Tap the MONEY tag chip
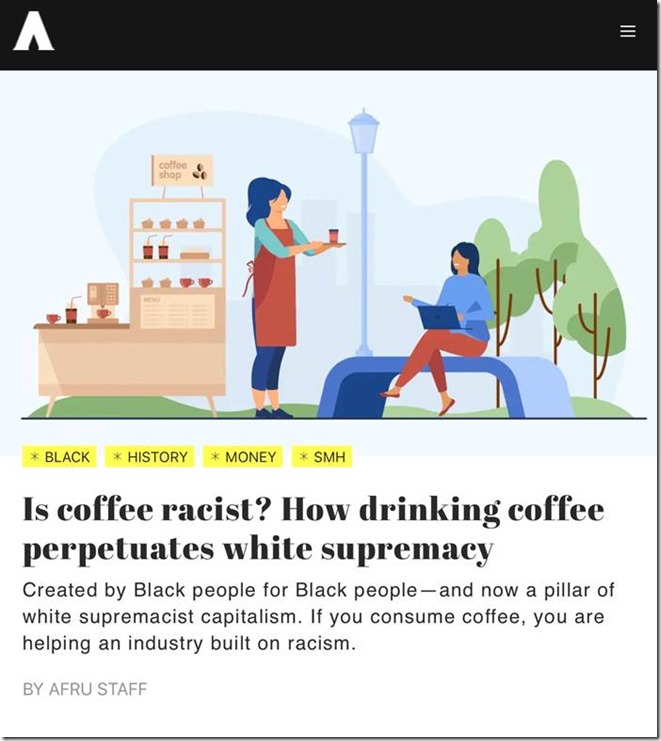 (x=243, y=457)
